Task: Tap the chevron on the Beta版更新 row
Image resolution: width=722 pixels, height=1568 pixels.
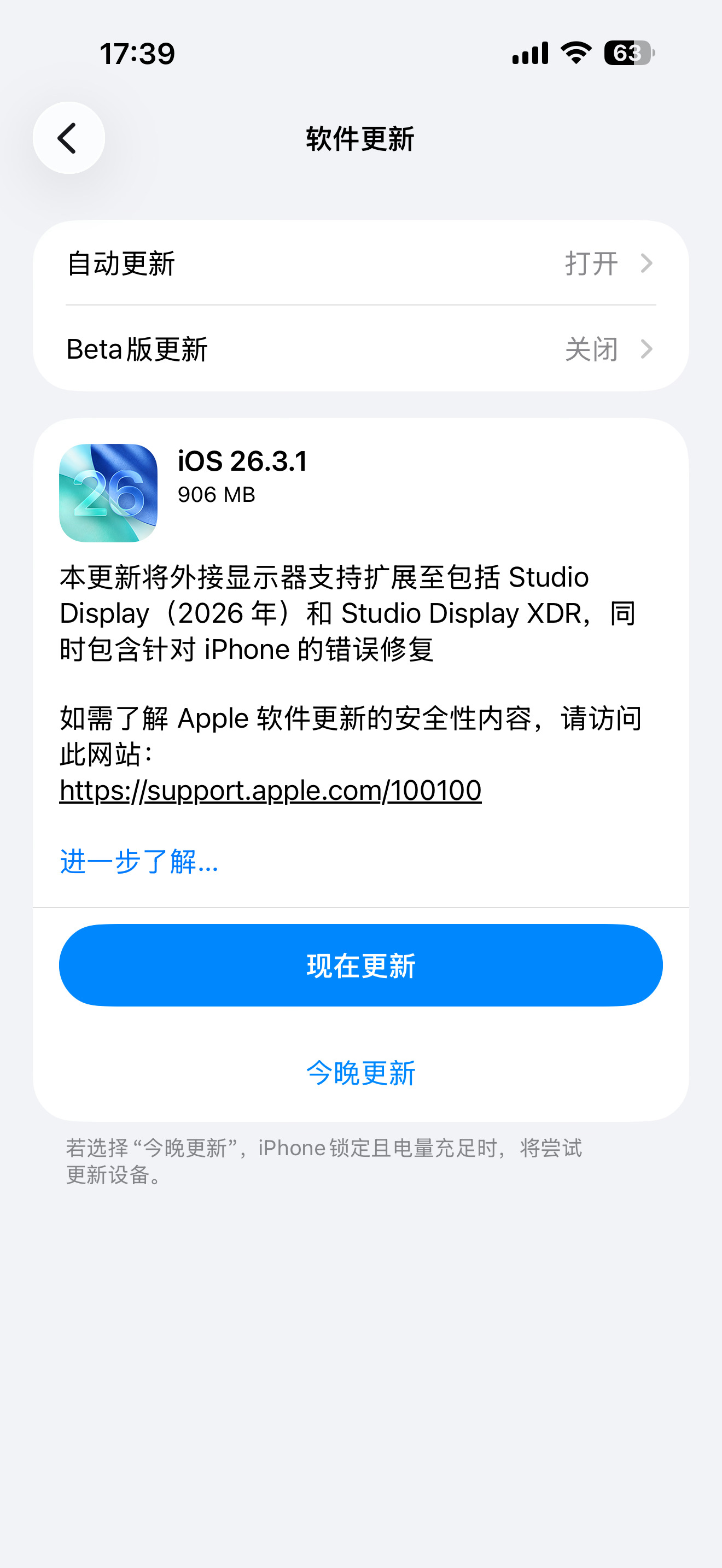Action: point(647,349)
